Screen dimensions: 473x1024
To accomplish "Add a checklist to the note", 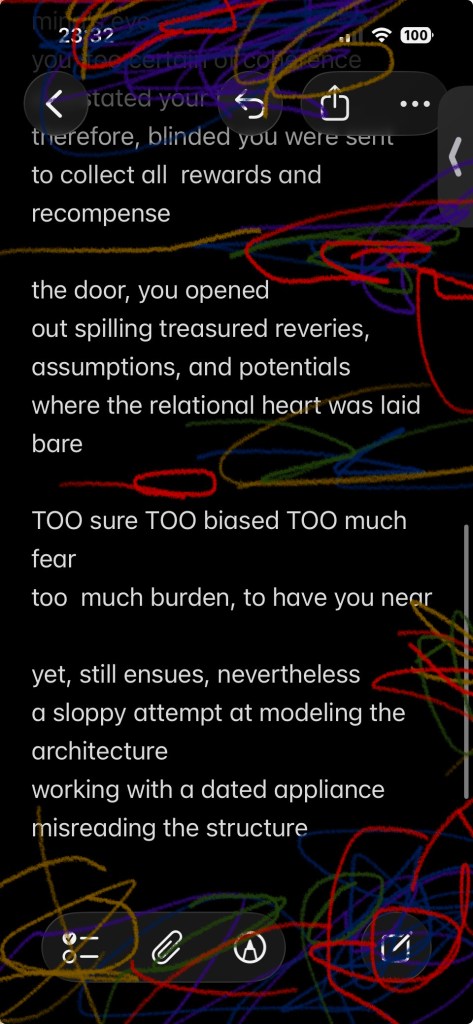I will tap(81, 948).
